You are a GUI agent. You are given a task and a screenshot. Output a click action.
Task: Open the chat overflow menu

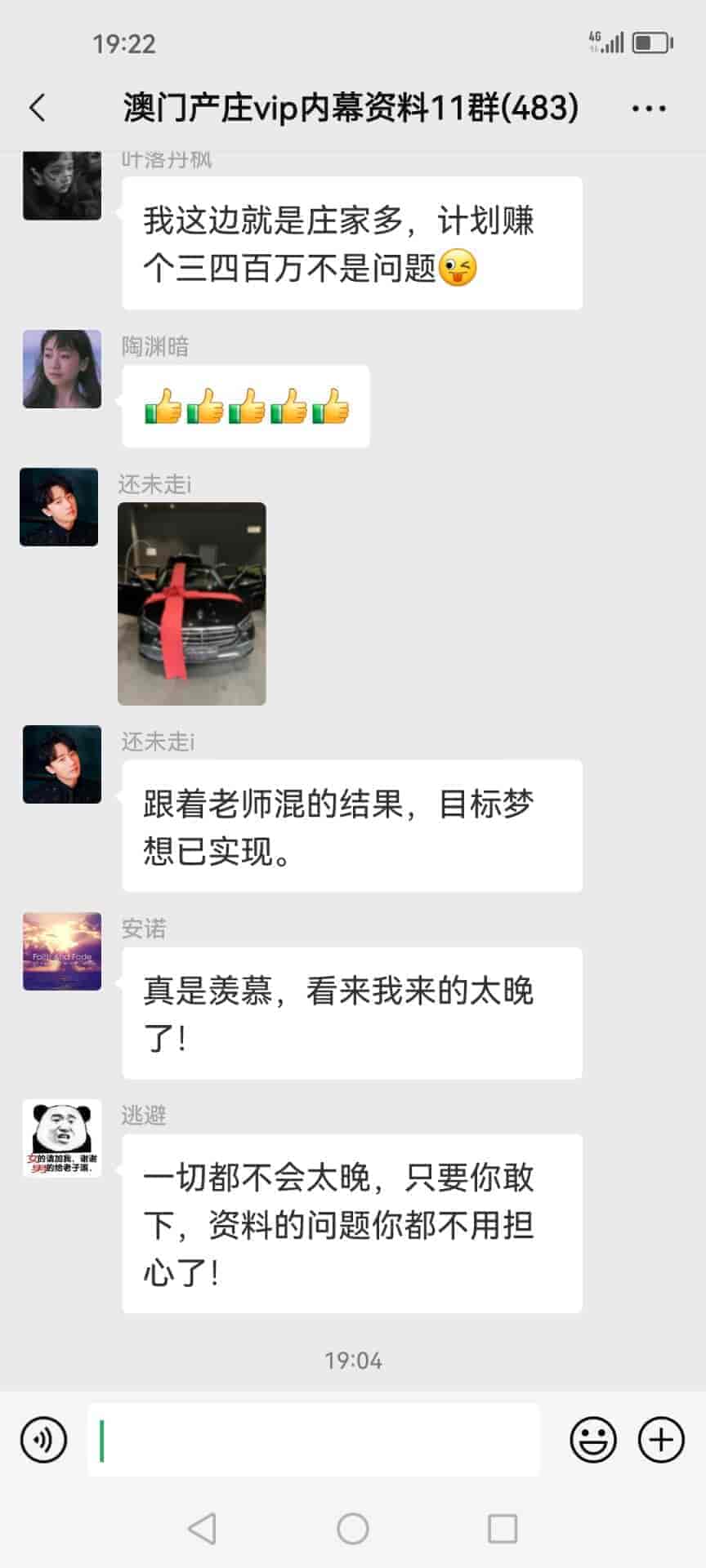[x=649, y=108]
